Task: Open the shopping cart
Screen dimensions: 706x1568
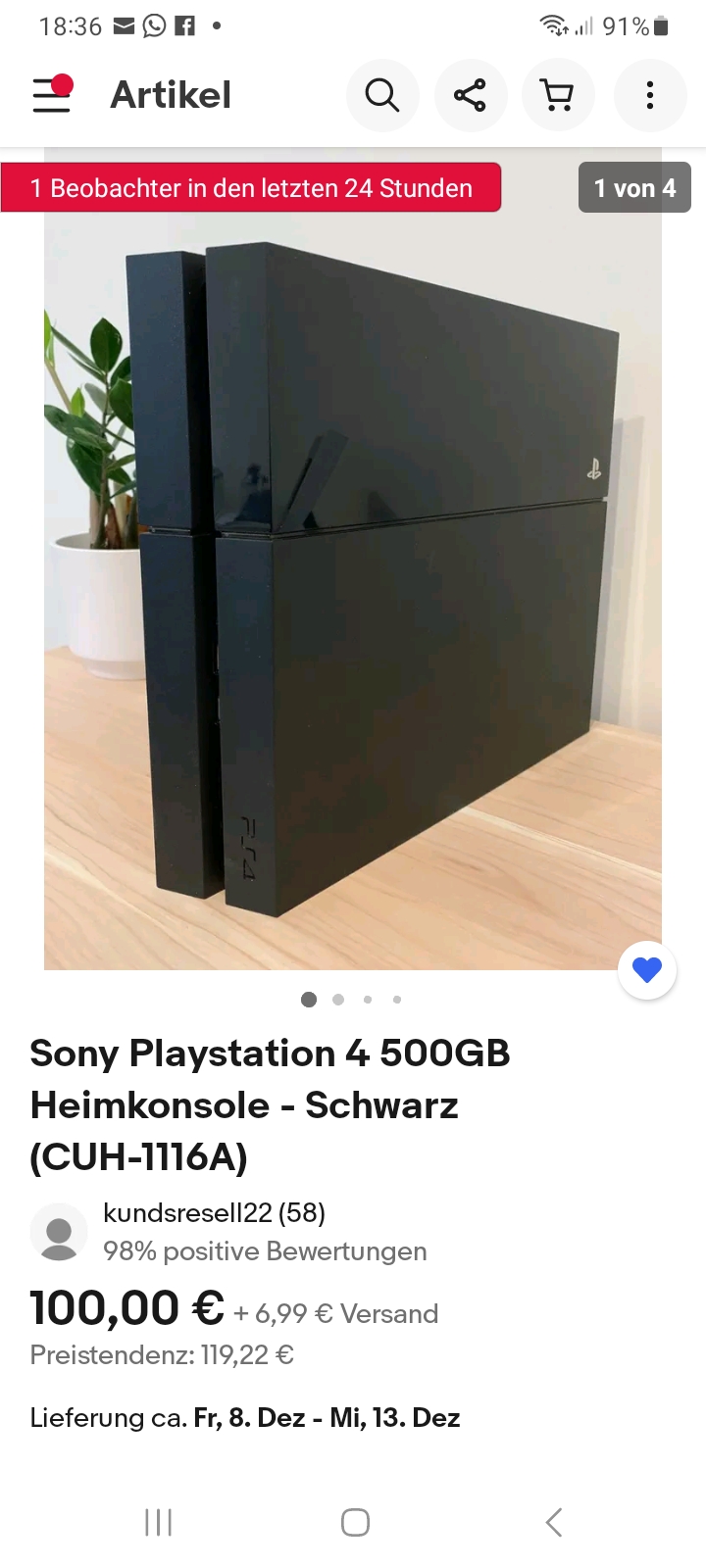Action: pos(559,95)
